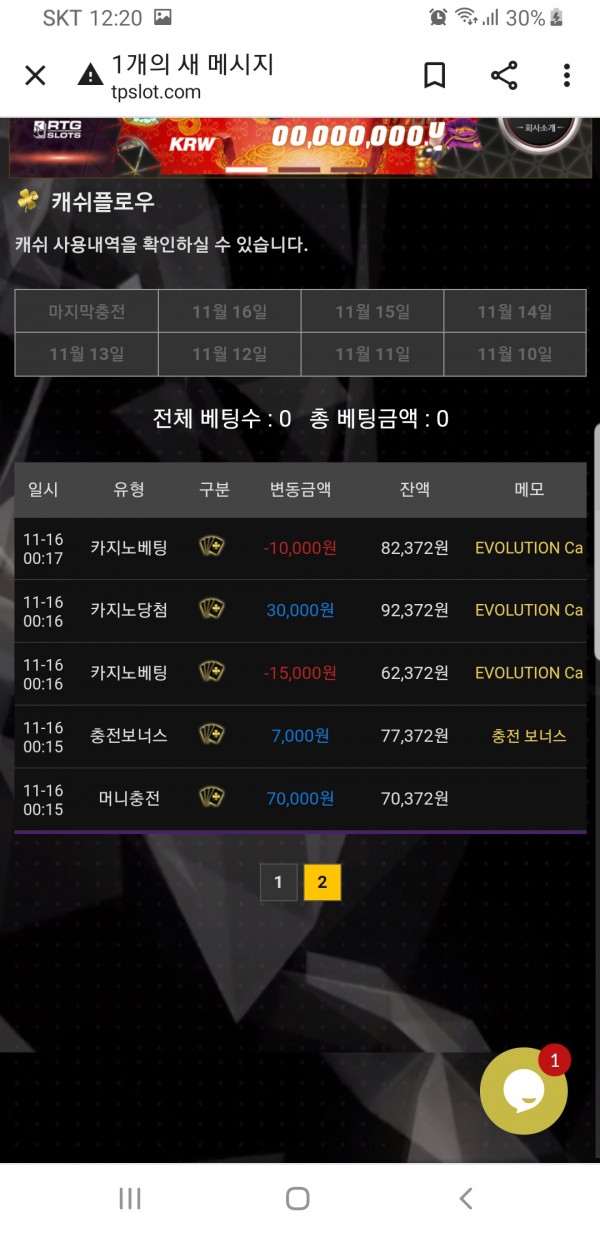Screen dimensions: 600x1233
Task: Show cash history for 11월 10일
Action: (x=514, y=354)
